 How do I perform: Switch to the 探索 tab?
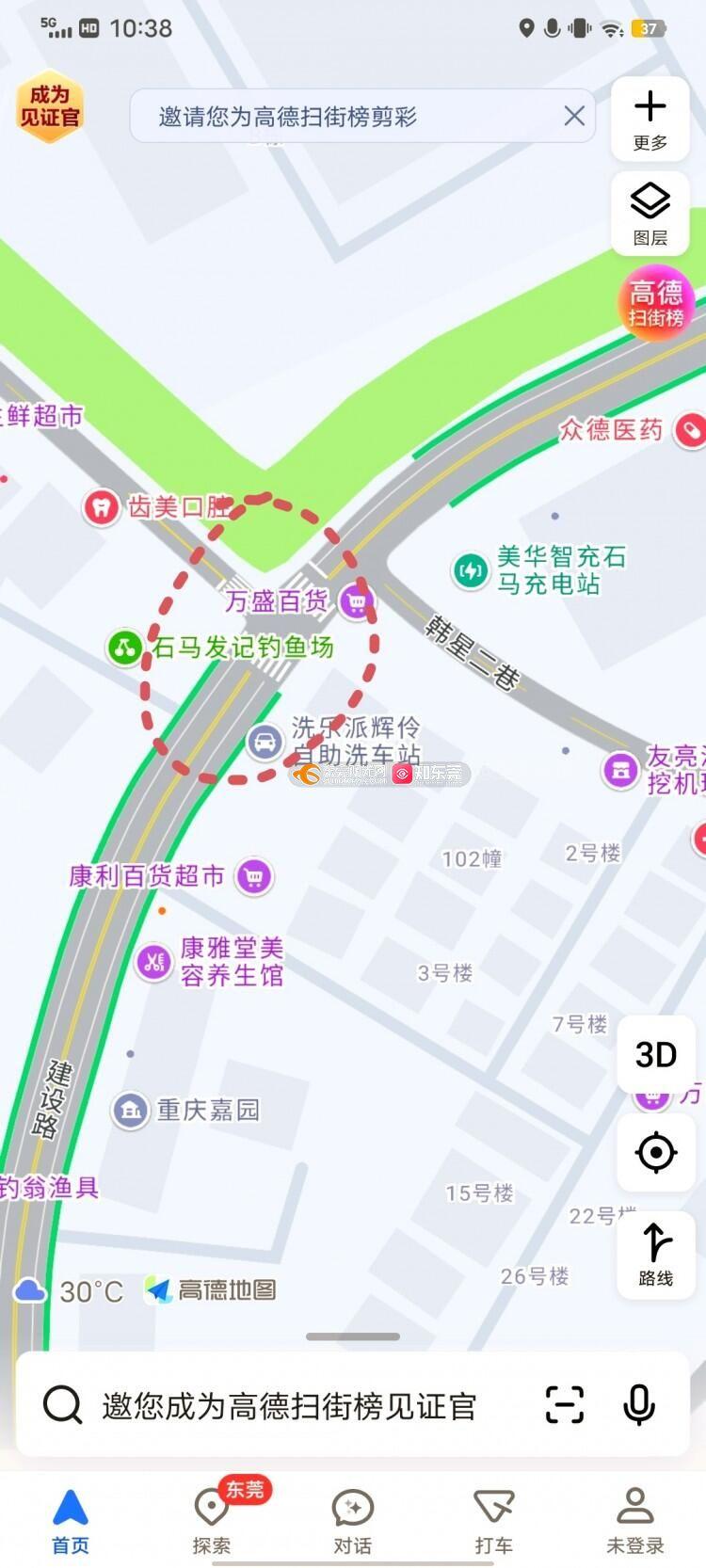click(212, 1520)
